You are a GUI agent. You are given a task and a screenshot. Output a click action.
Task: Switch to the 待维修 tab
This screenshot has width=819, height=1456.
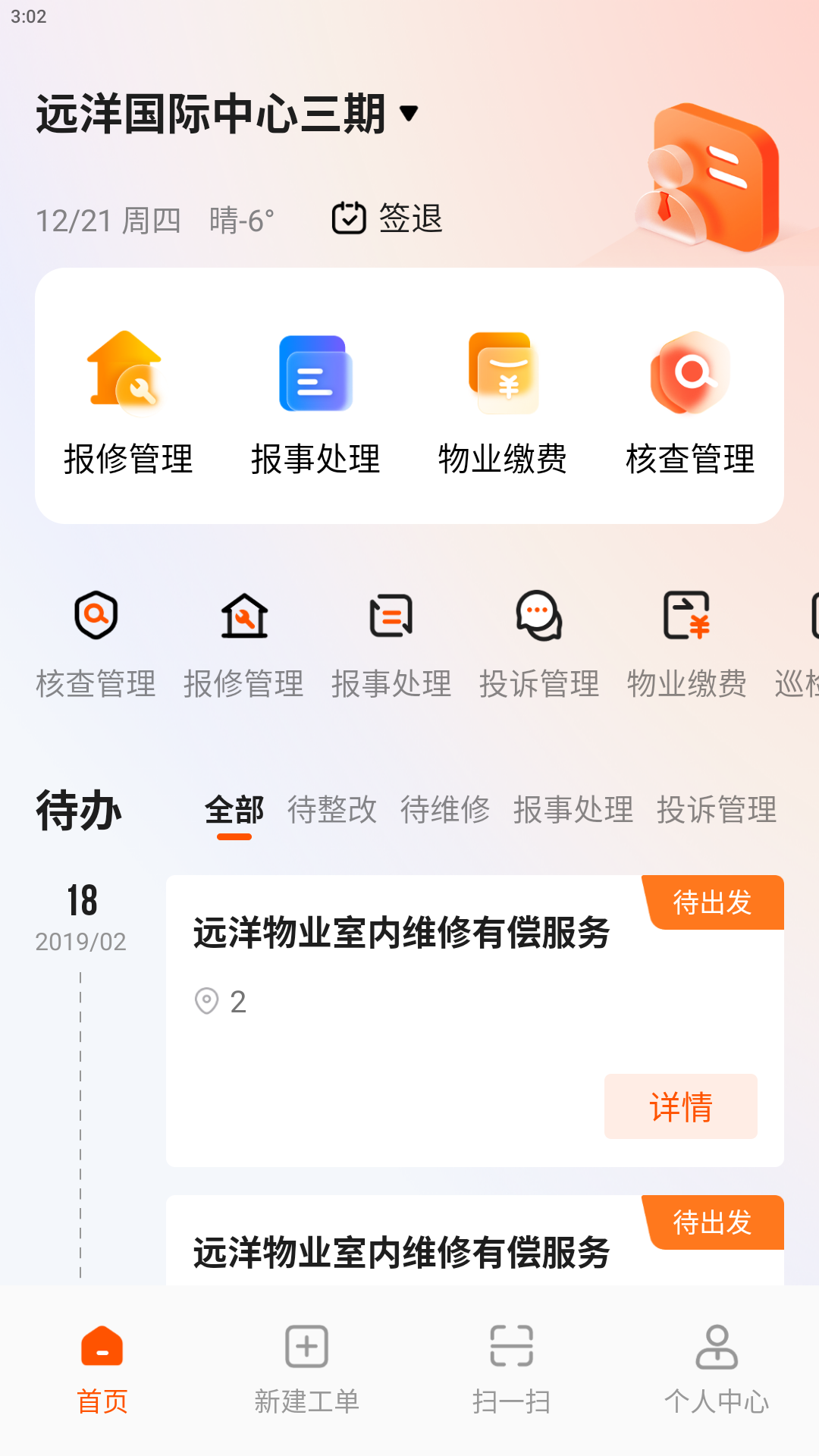445,810
